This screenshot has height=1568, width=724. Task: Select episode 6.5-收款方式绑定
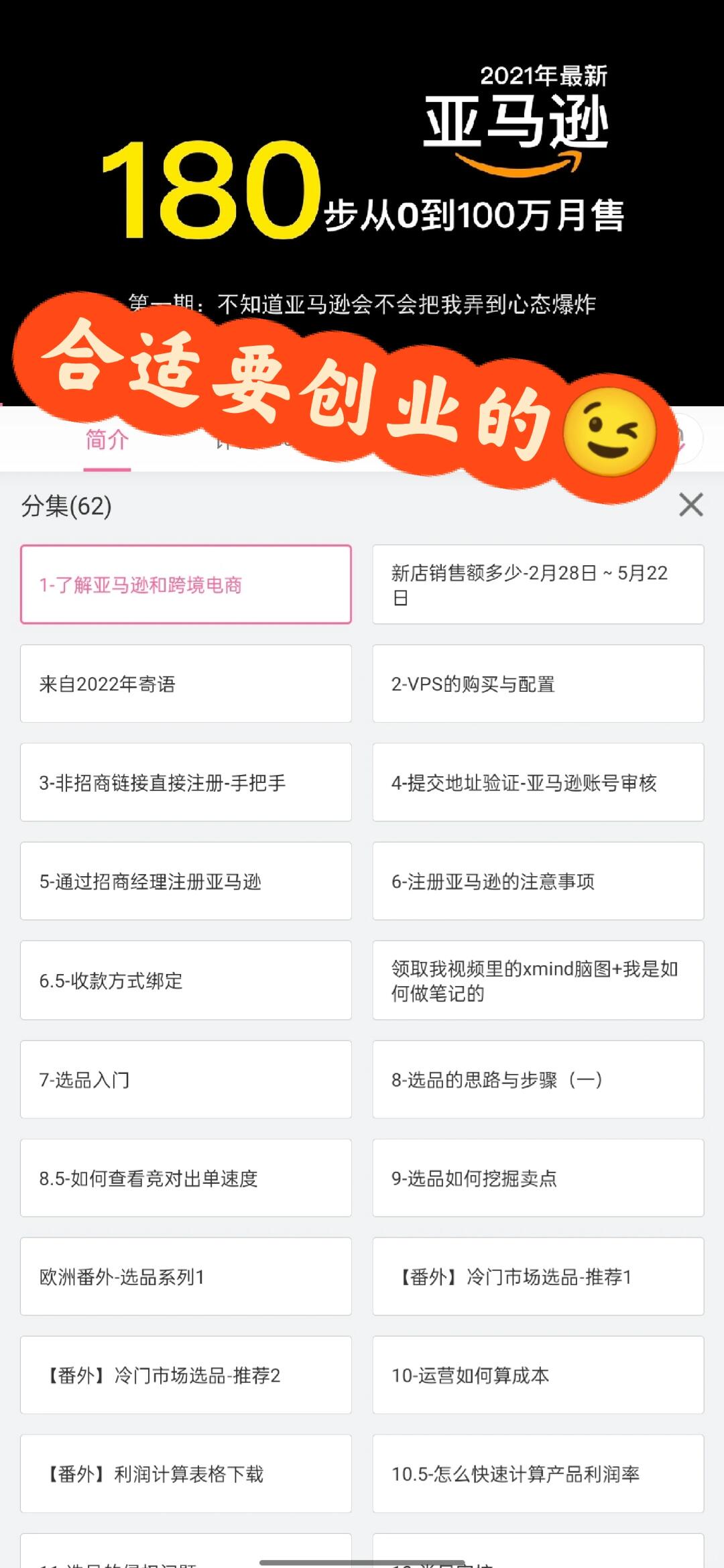click(186, 981)
